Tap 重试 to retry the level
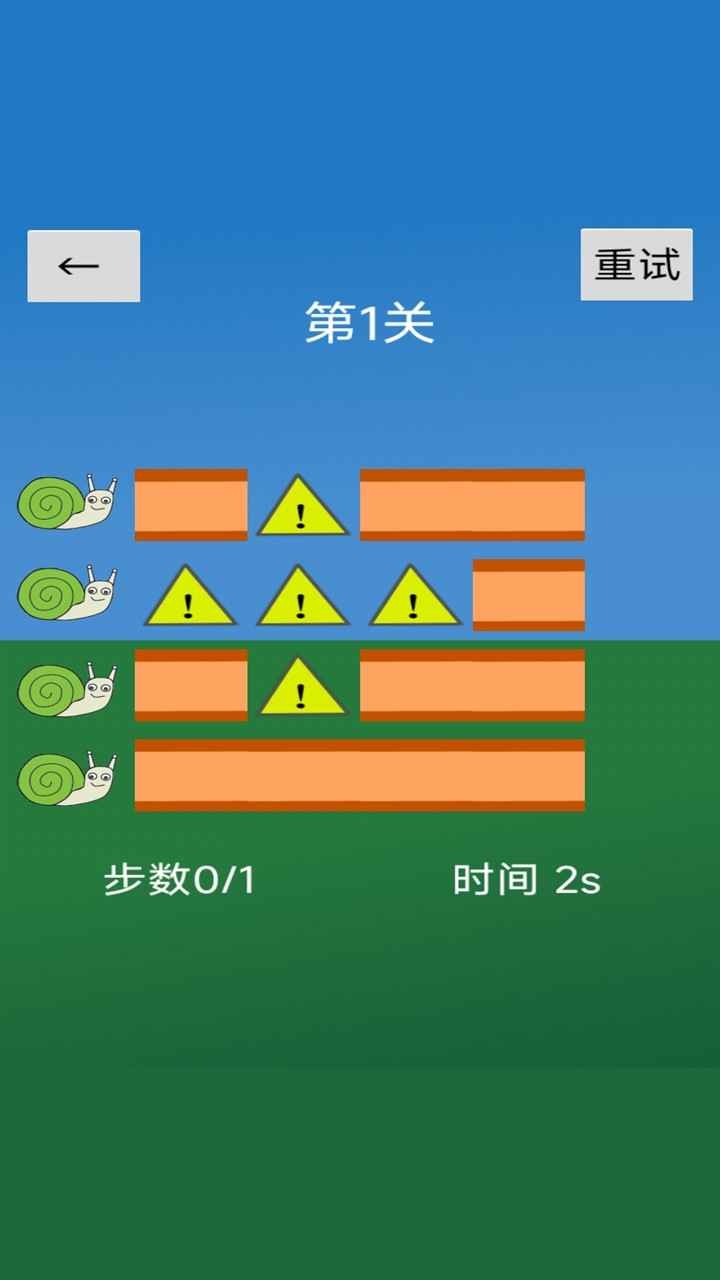The image size is (720, 1280). [636, 265]
